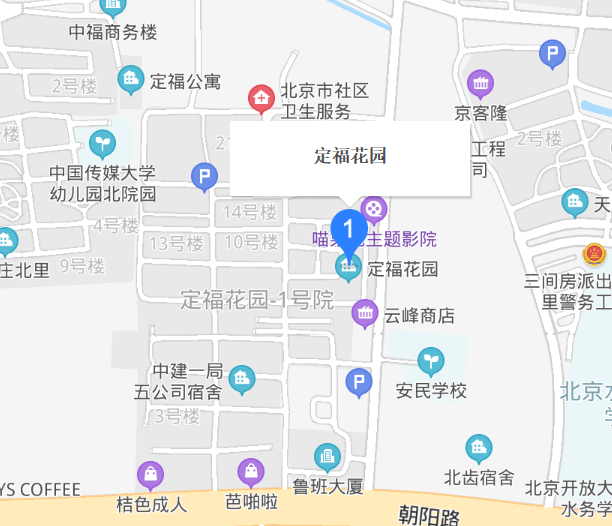Select the 北齿宿舍 map marker
This screenshot has height=526, width=612.
tap(479, 448)
